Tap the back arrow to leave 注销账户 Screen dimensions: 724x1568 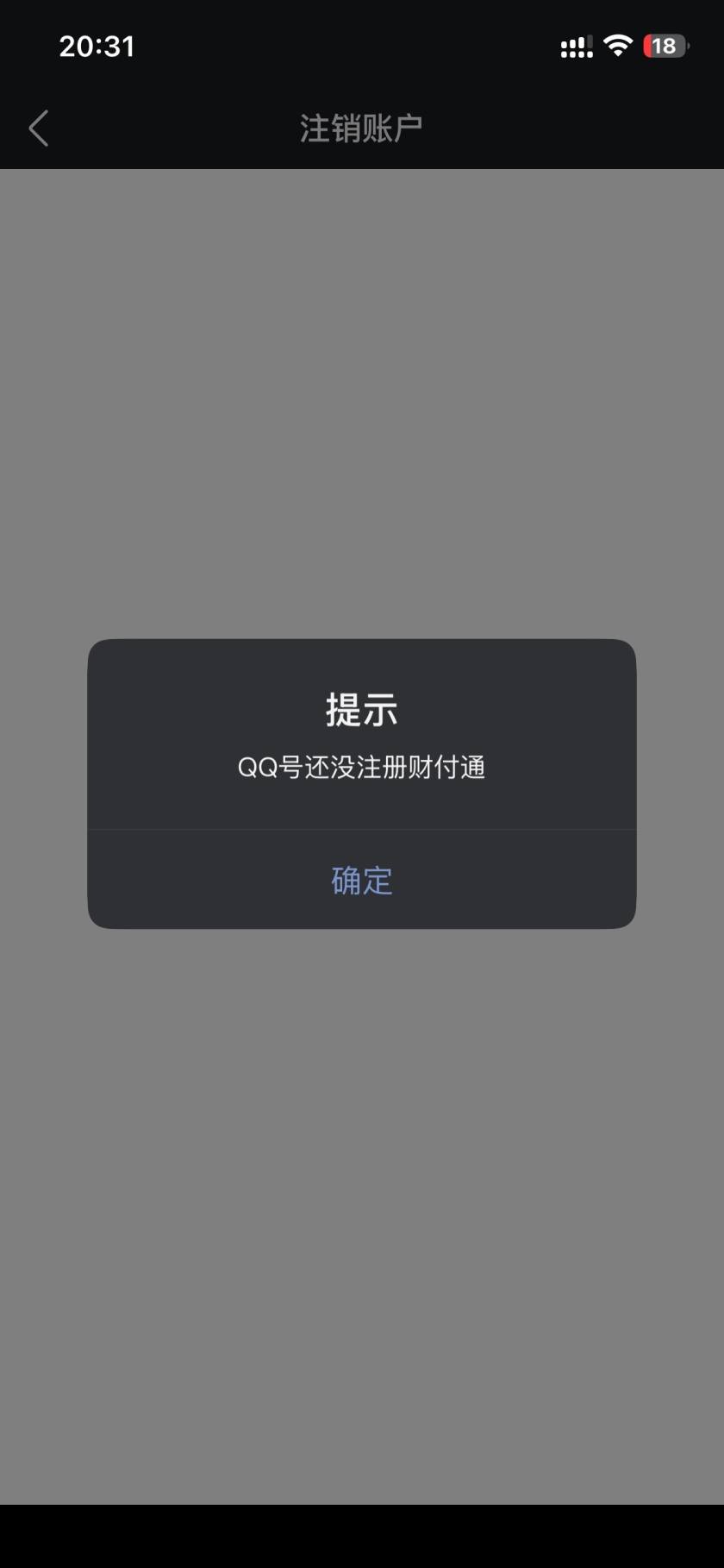[38, 127]
